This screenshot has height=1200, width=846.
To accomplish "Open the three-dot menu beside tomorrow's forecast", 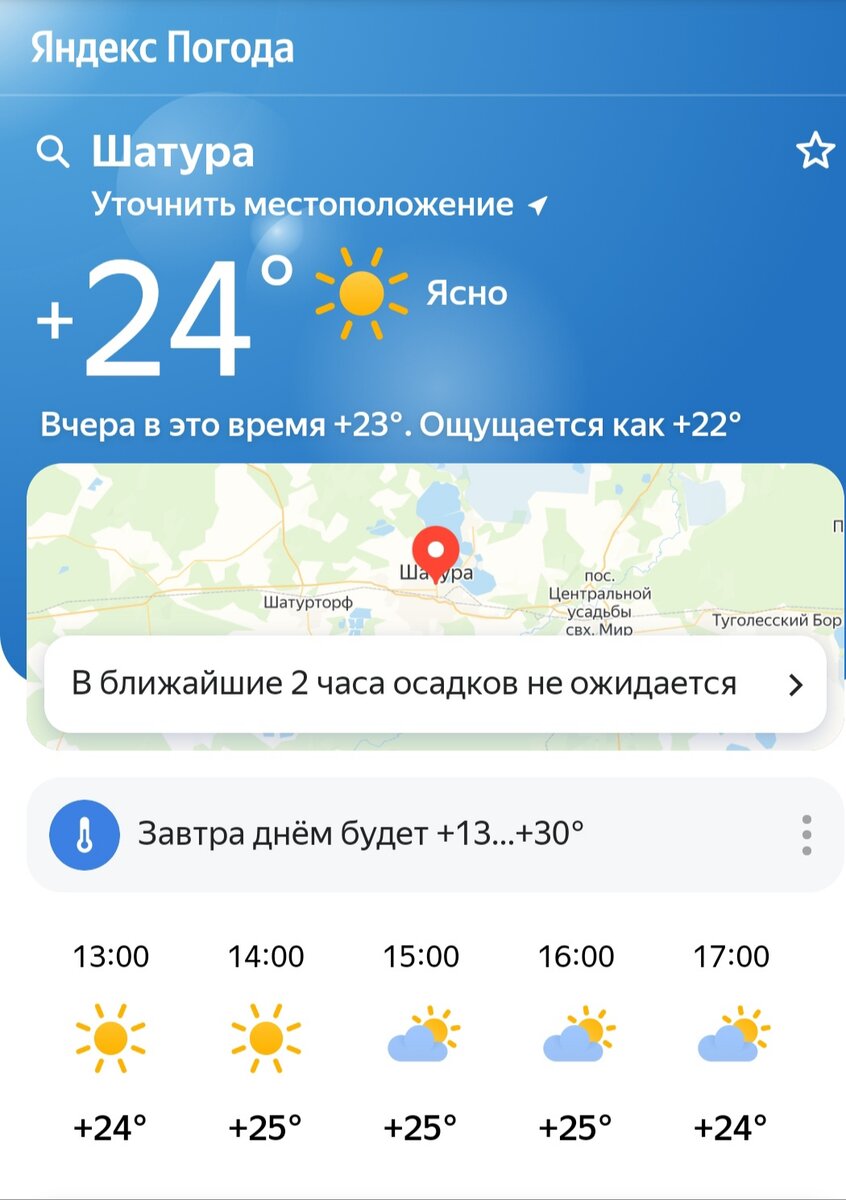I will [806, 835].
